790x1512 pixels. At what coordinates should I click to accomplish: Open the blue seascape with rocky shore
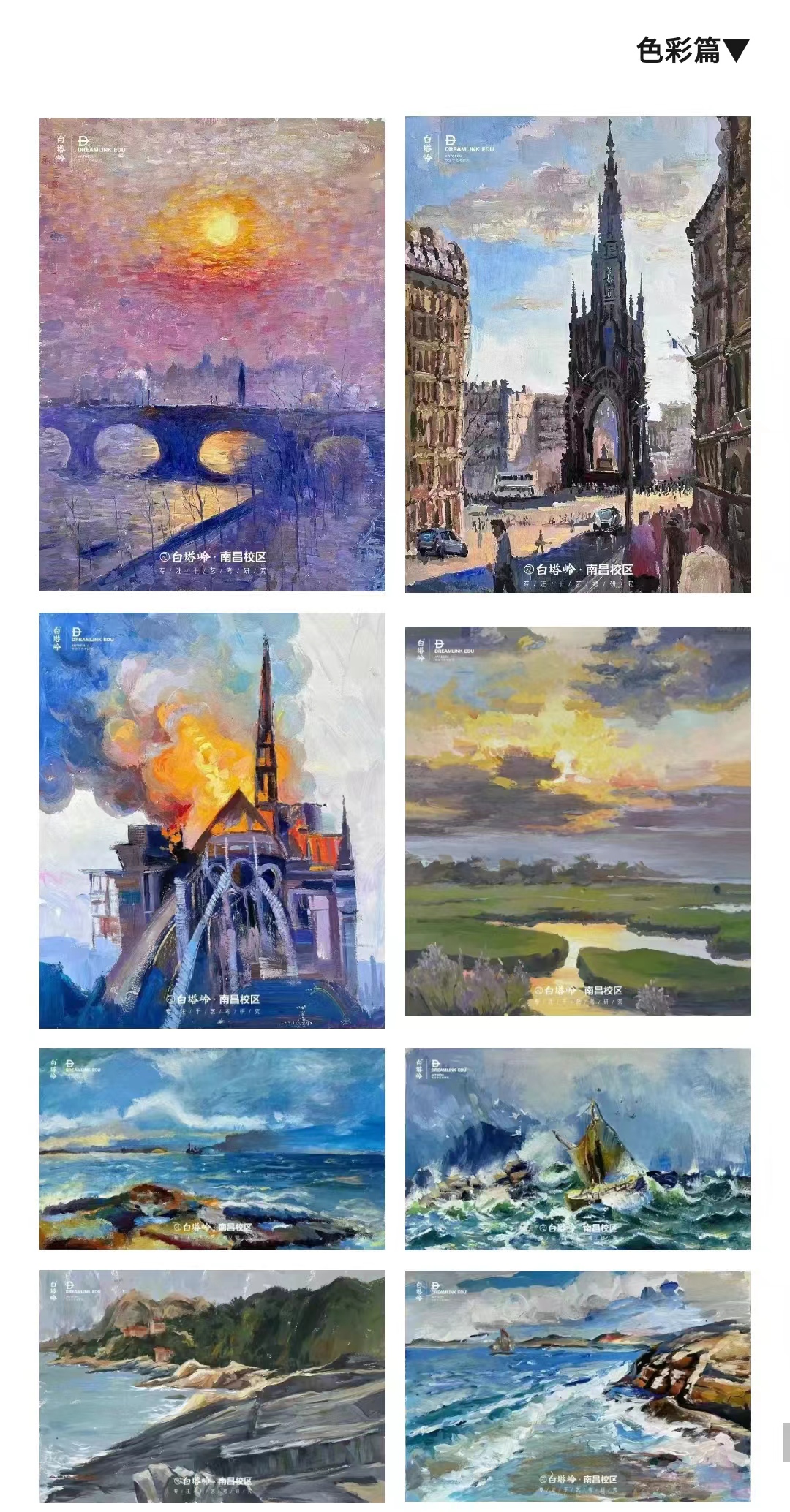212,1149
